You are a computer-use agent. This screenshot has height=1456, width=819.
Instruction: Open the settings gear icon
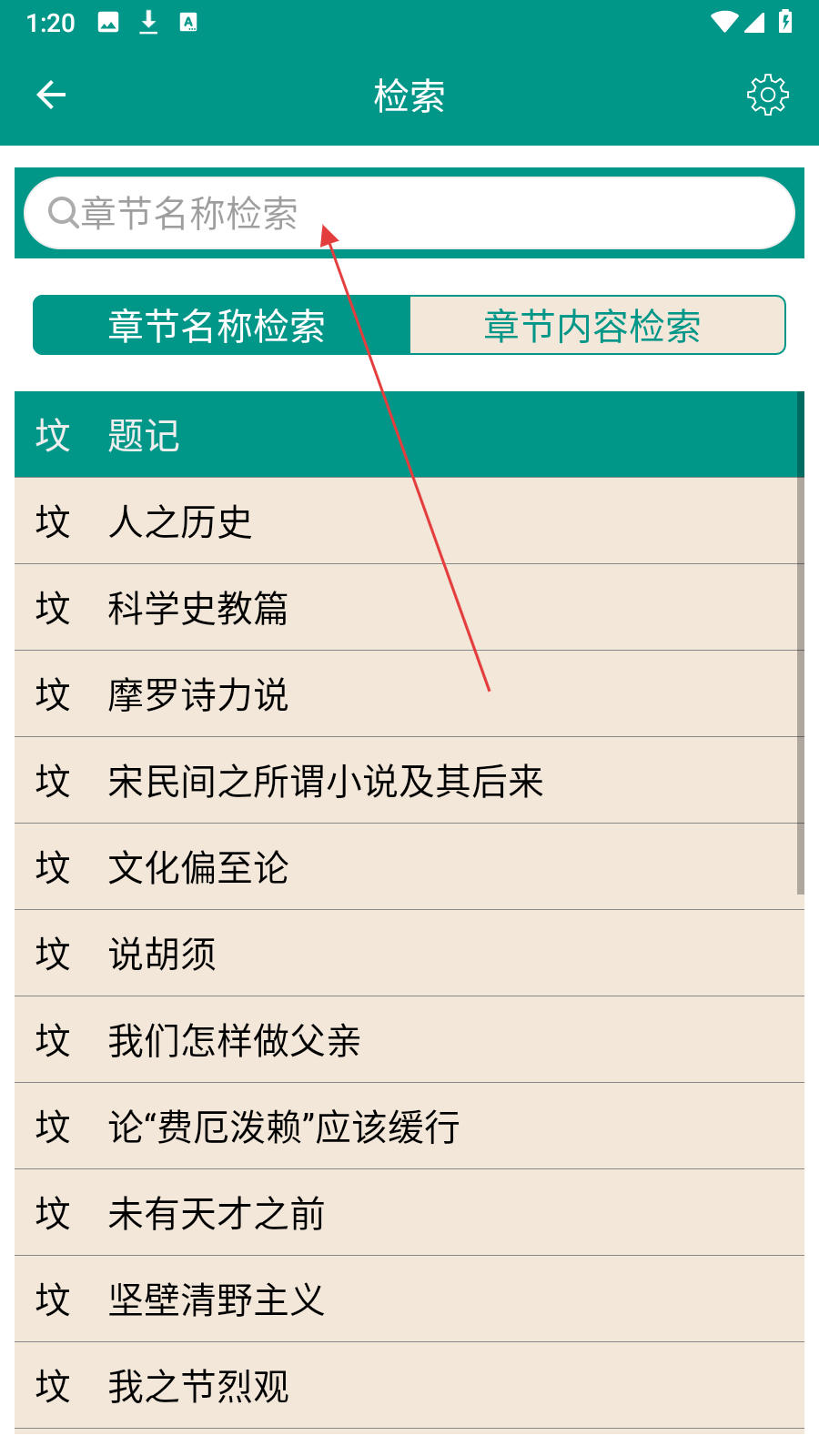pos(767,95)
